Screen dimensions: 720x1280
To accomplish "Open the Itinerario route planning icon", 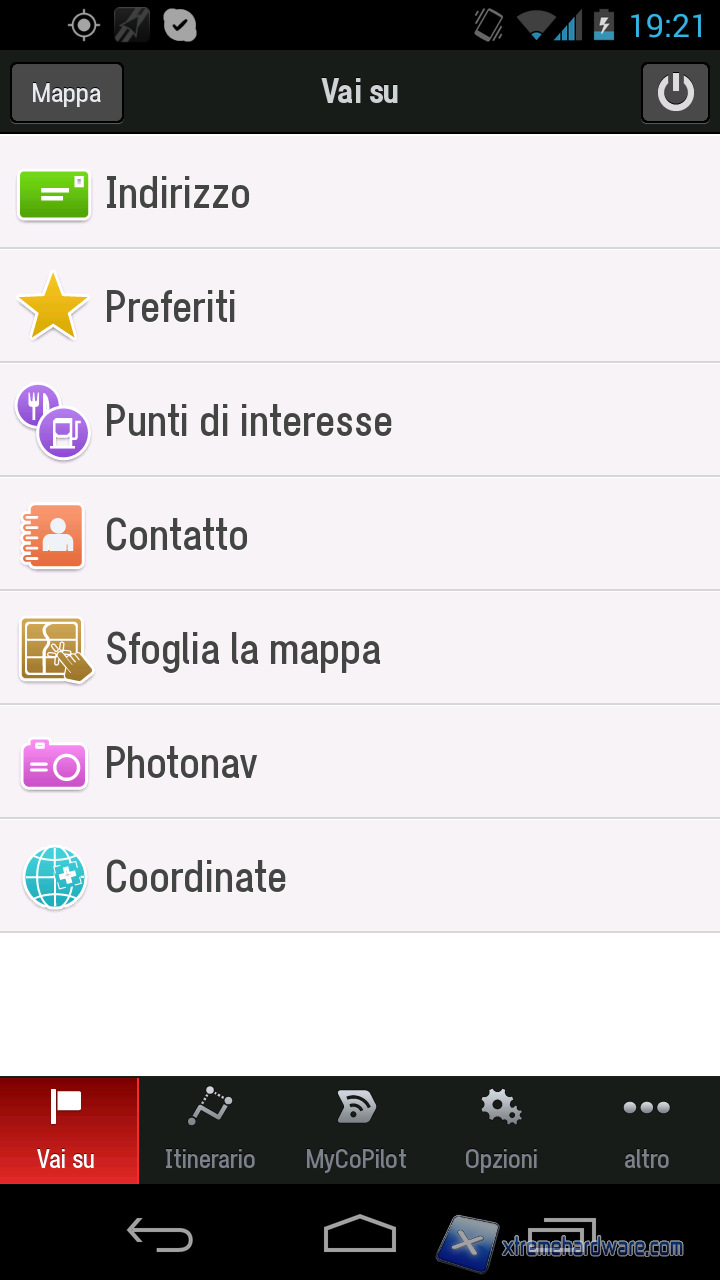I will [210, 1107].
